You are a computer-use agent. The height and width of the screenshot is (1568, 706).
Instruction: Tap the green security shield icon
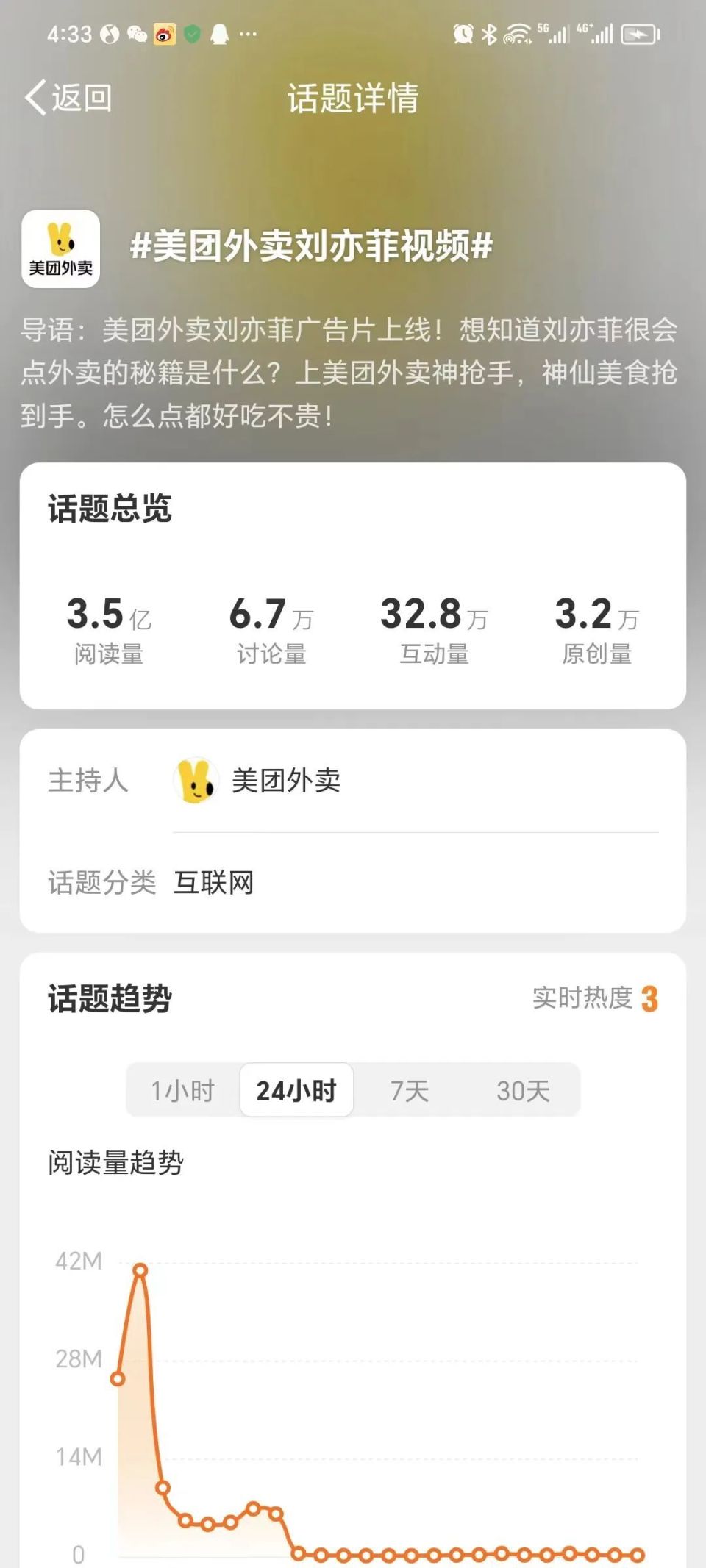(192, 32)
